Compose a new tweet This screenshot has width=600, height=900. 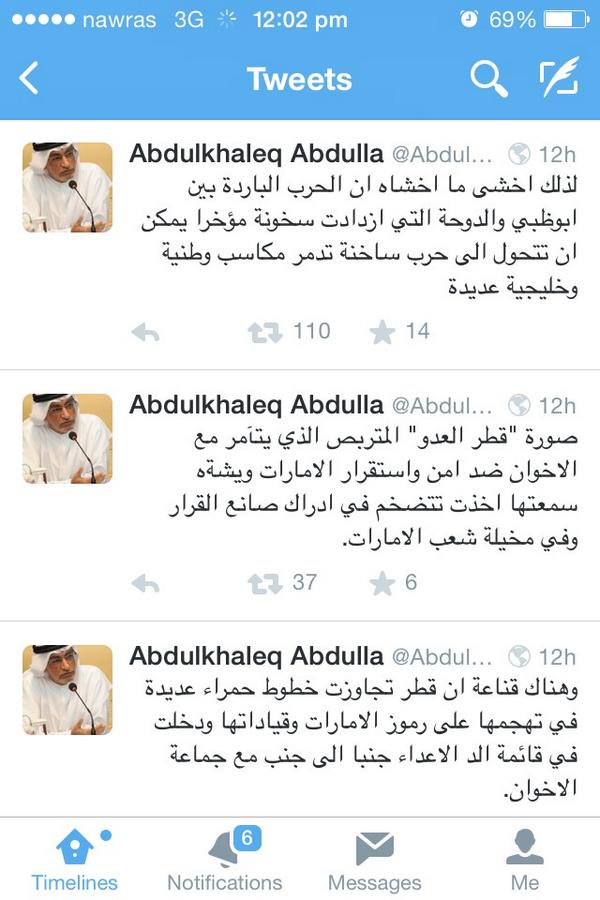coord(560,79)
